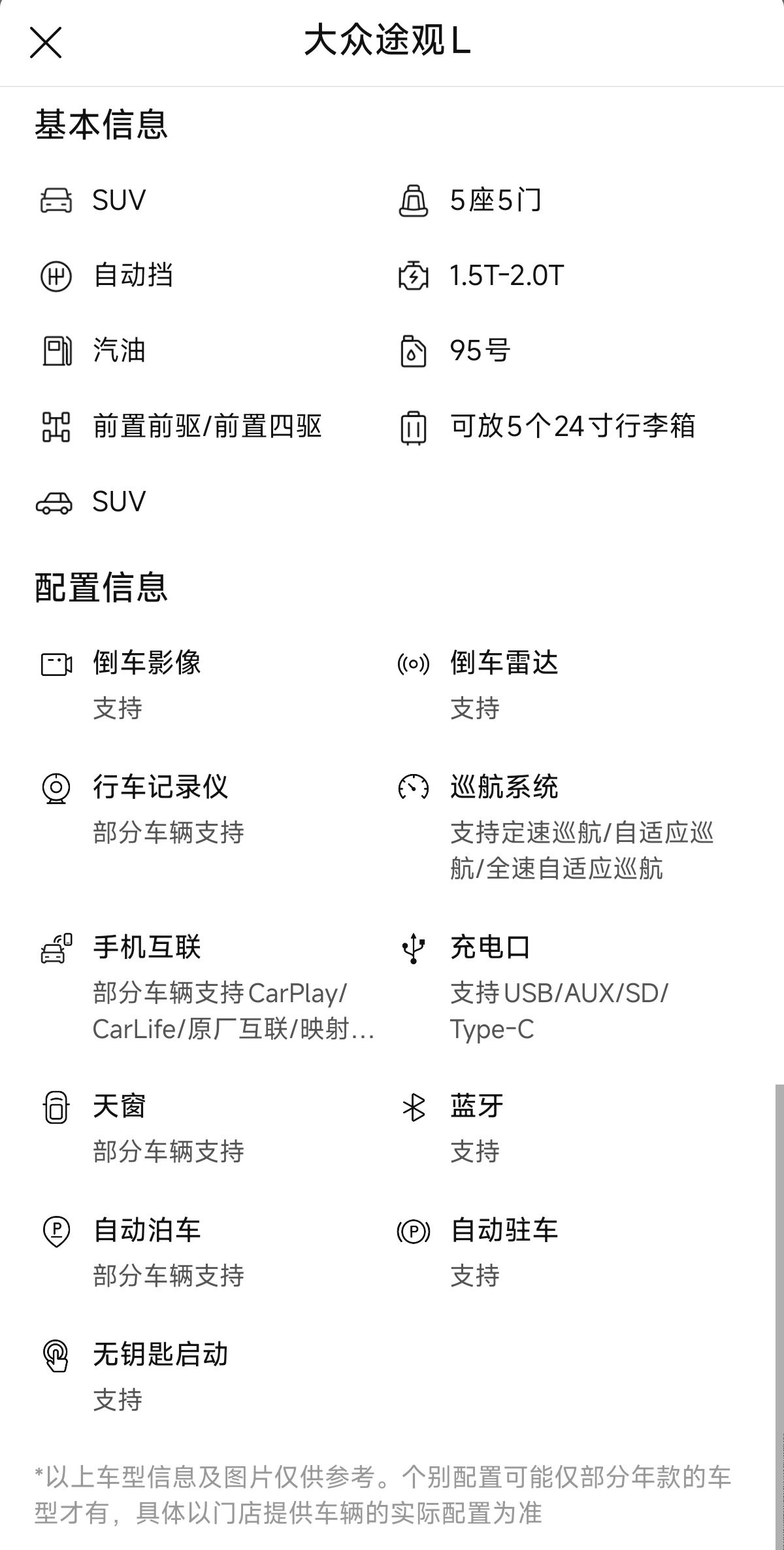This screenshot has height=1550, width=784.
Task: Close the 大众途观L details page
Action: coord(46,42)
